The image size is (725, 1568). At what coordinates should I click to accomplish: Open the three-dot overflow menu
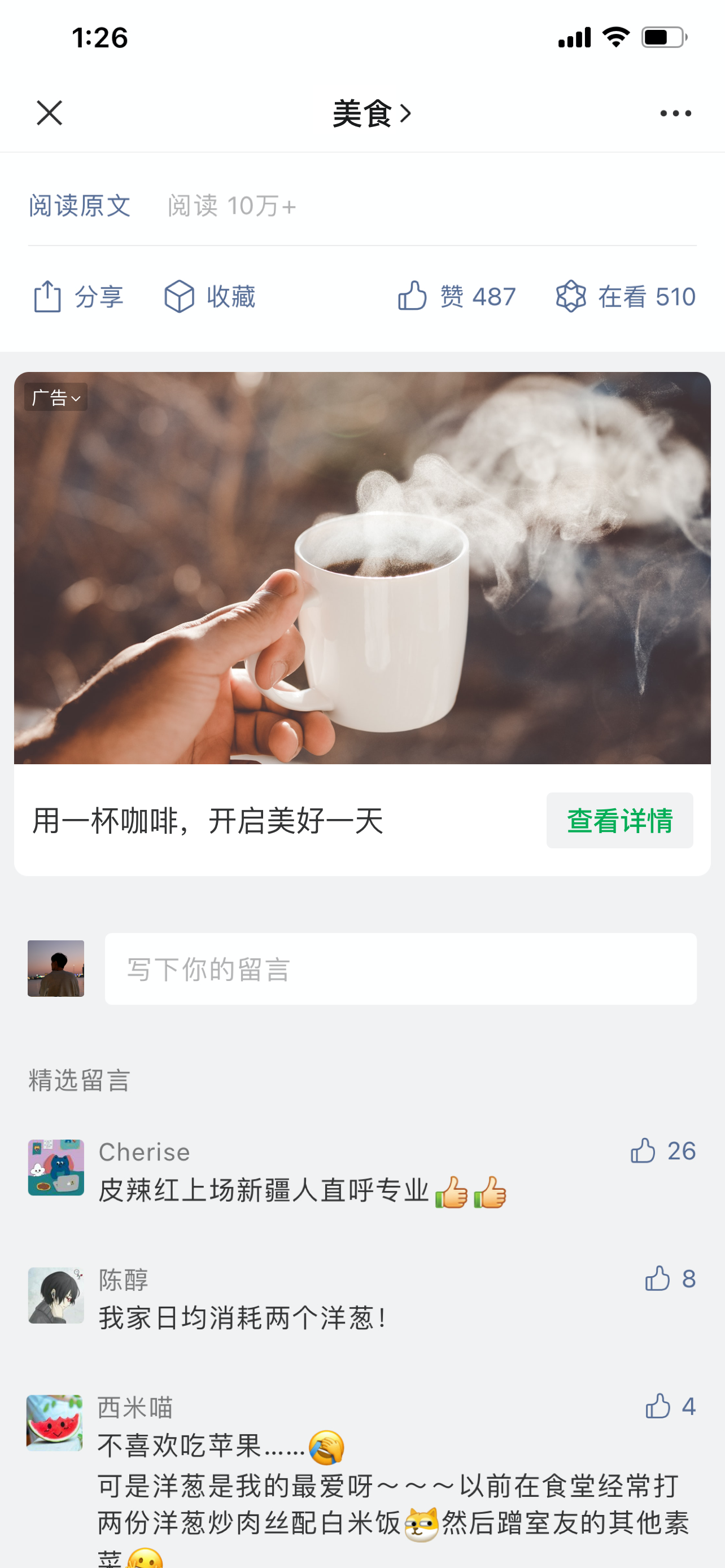(x=675, y=114)
